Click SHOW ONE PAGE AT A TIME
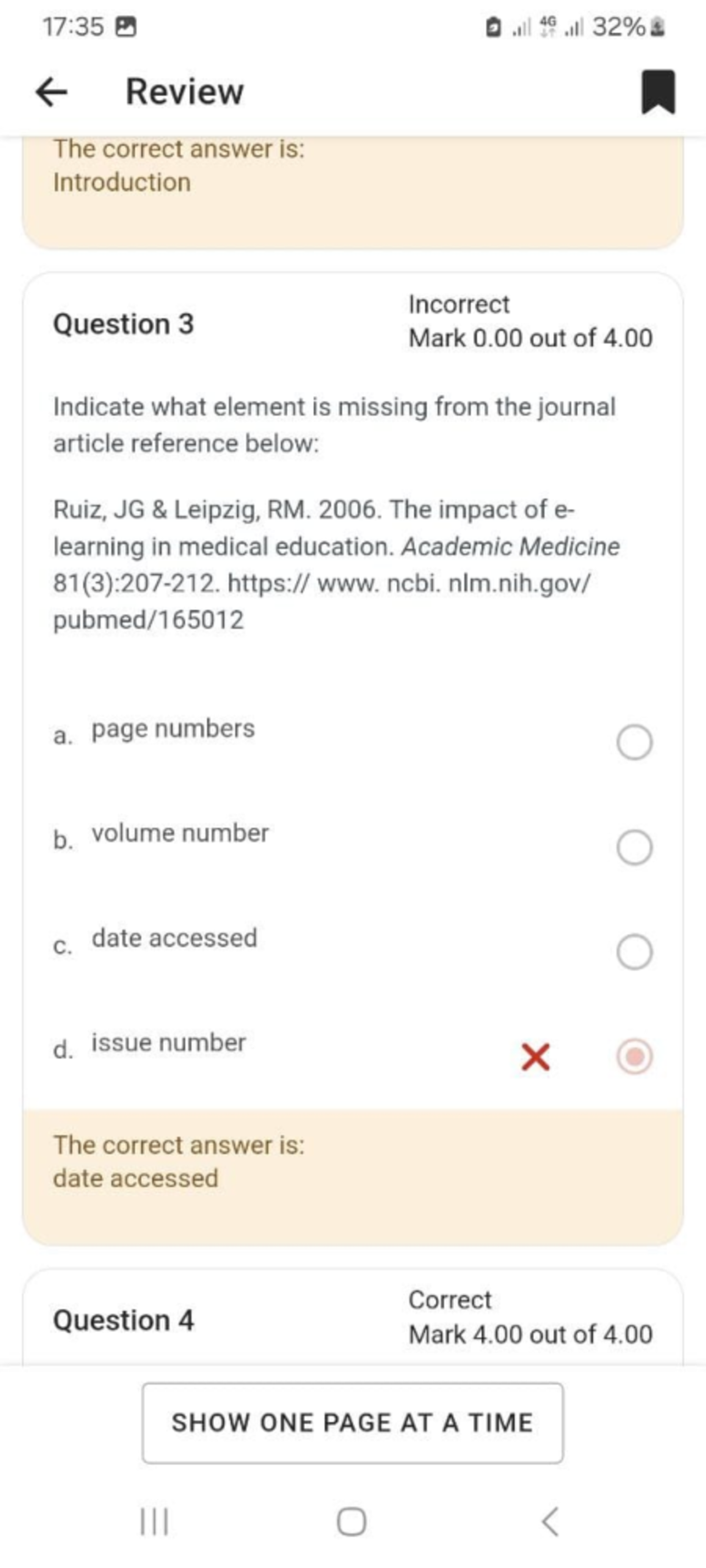 coord(352,1423)
